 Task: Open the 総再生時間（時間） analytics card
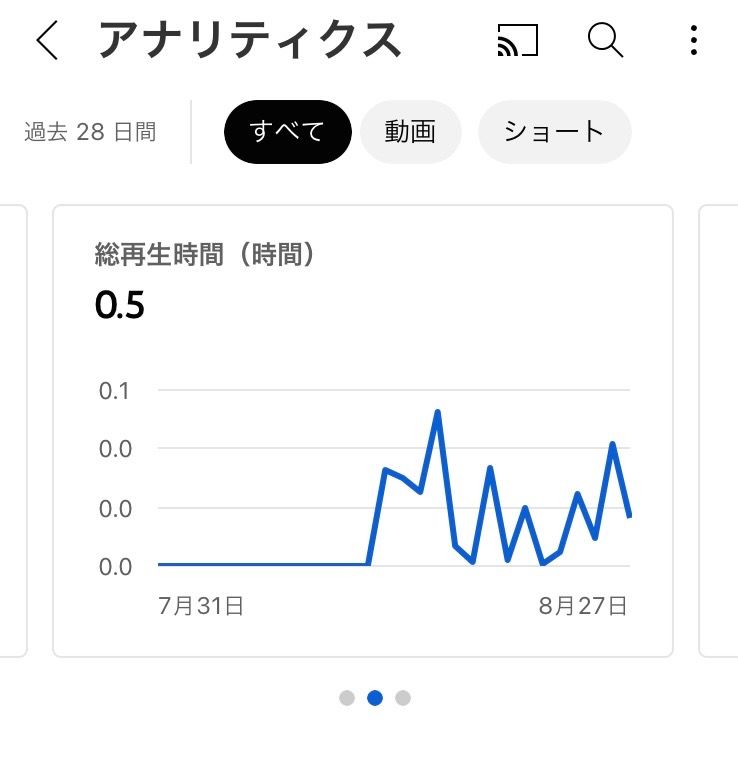point(362,430)
